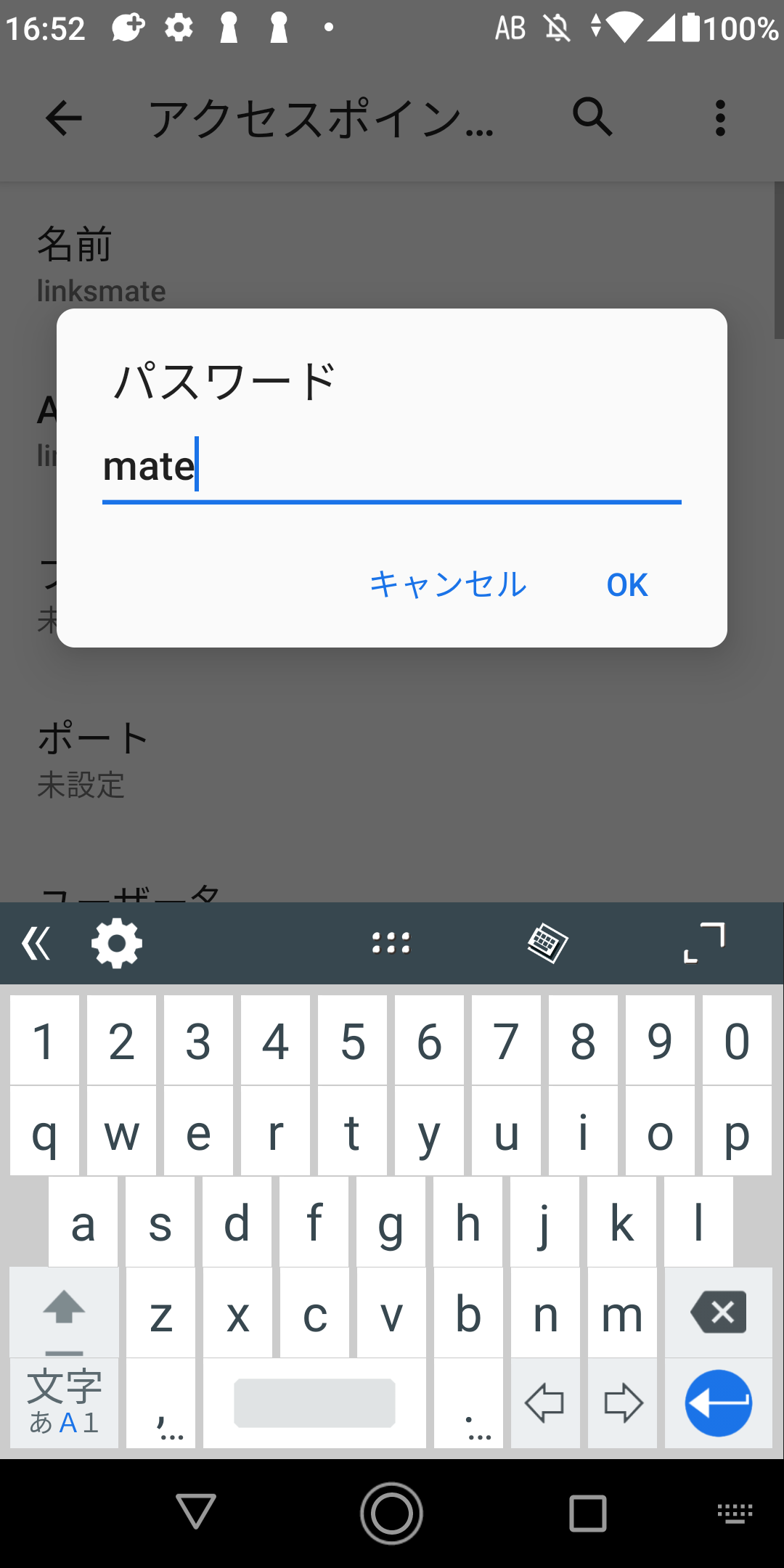
Task: Click the password text field containing mate
Action: (x=392, y=468)
